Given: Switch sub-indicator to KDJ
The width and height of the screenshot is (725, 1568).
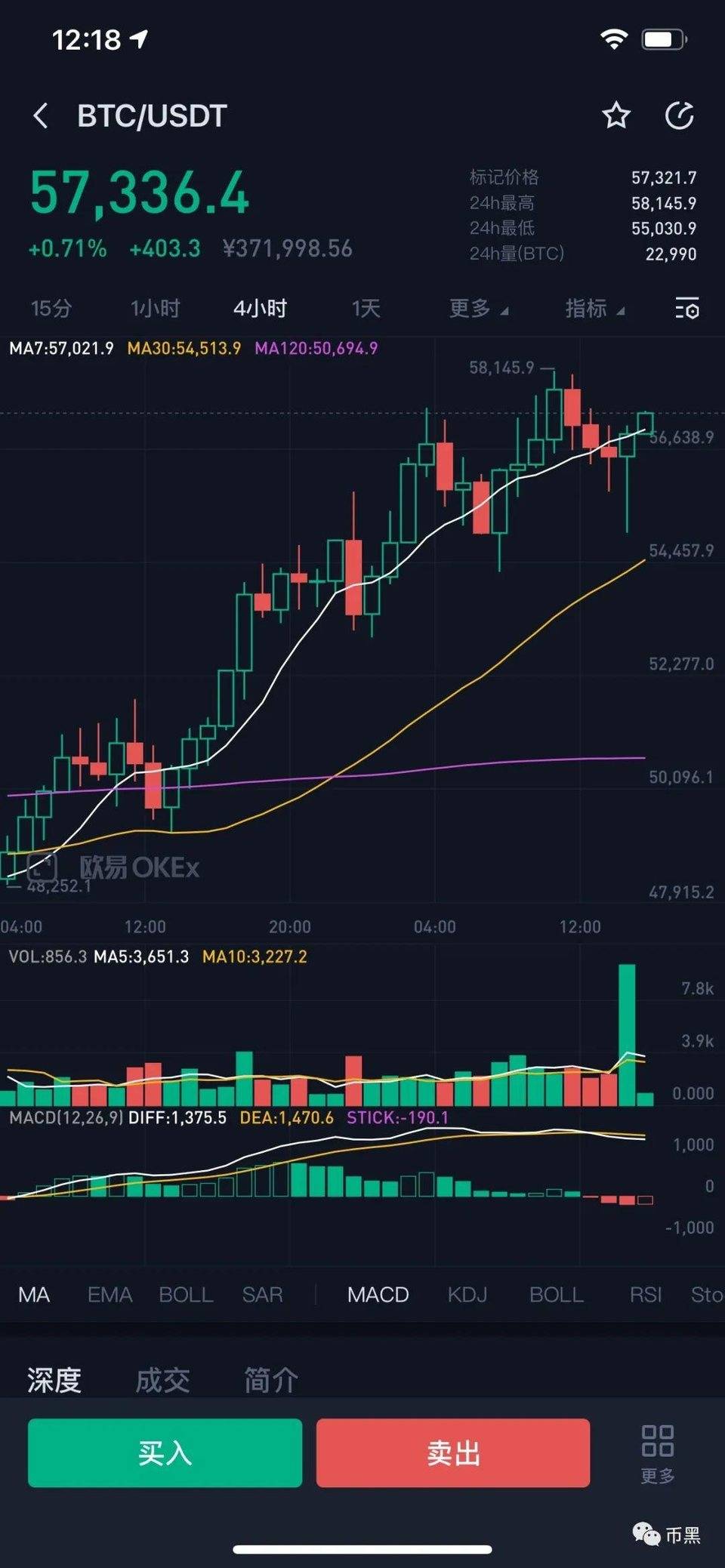Looking at the screenshot, I should pos(467,1295).
